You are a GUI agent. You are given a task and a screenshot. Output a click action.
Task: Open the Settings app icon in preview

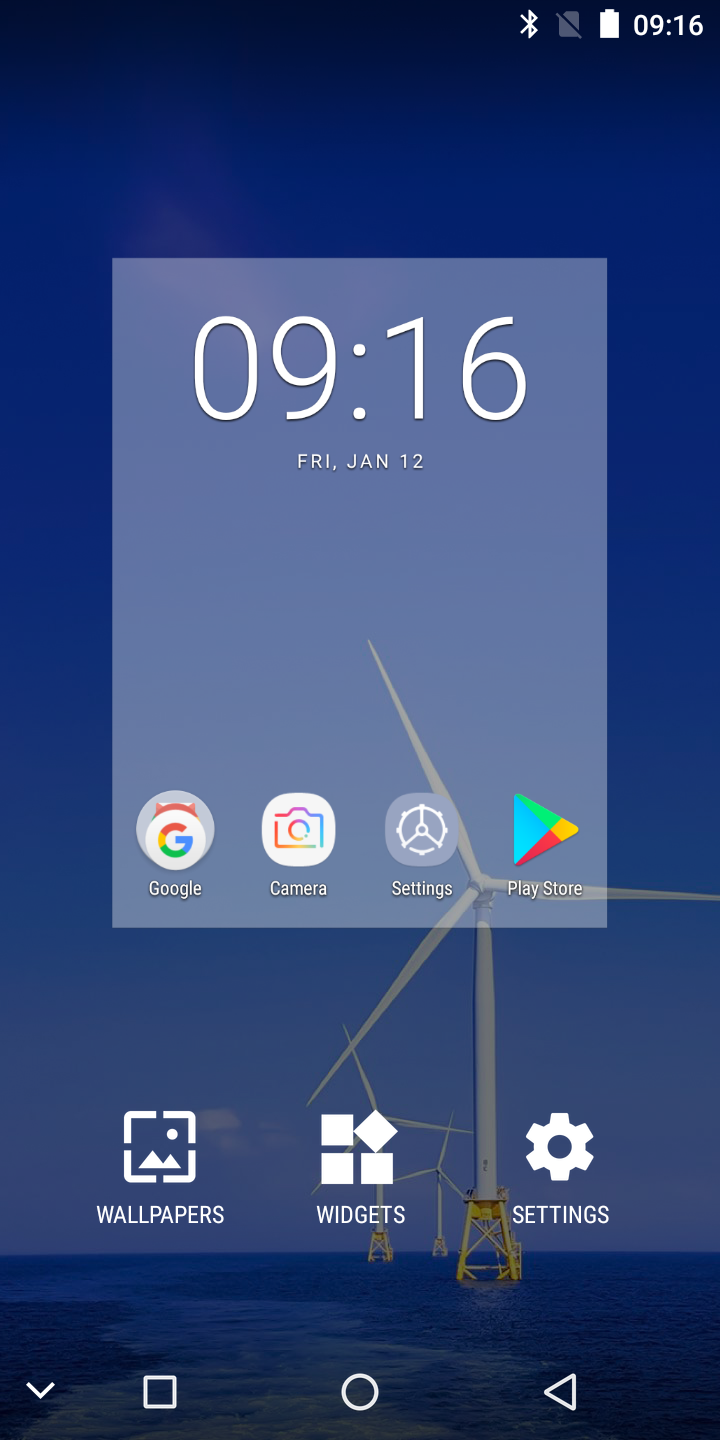point(421,843)
